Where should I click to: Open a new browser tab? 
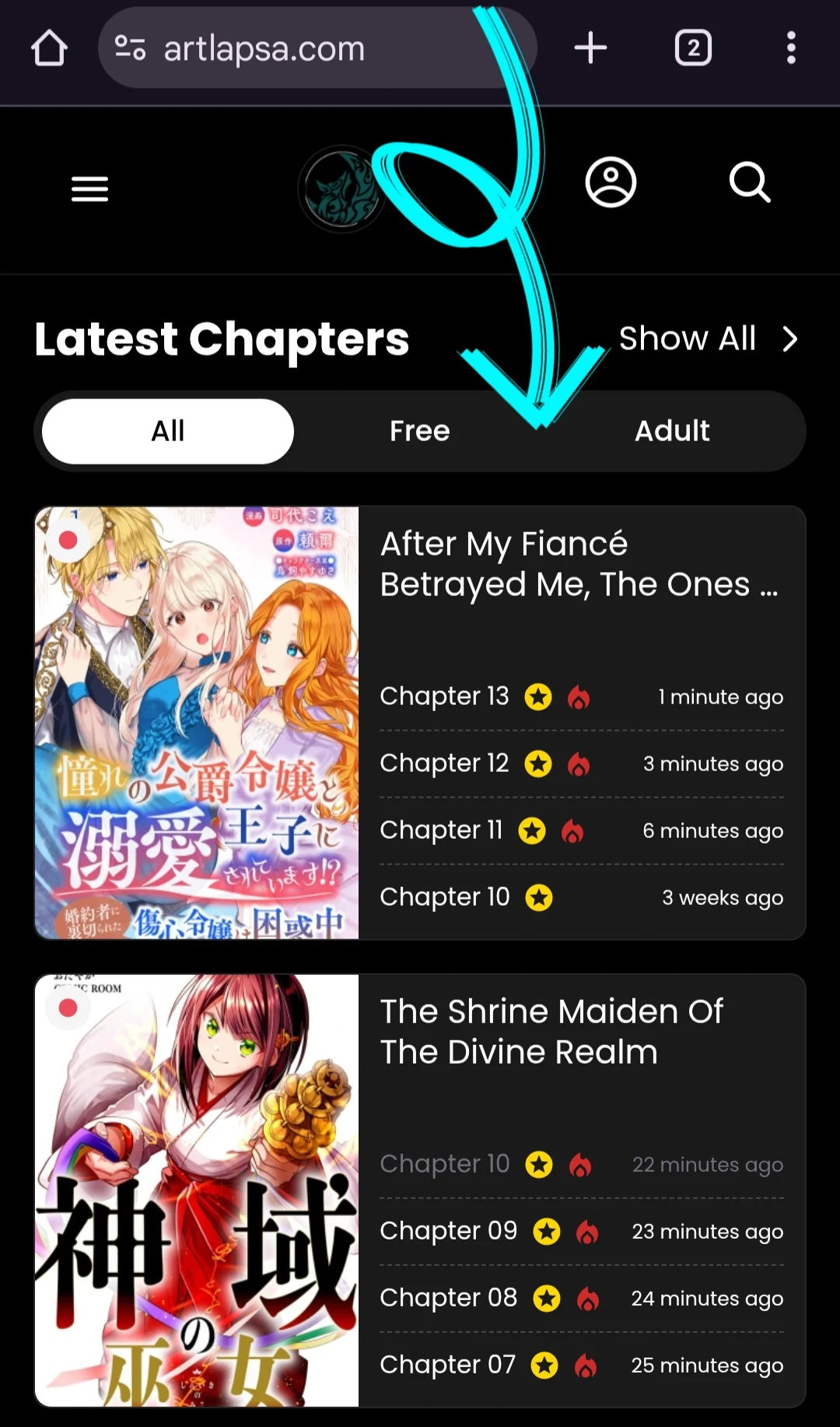tap(590, 48)
